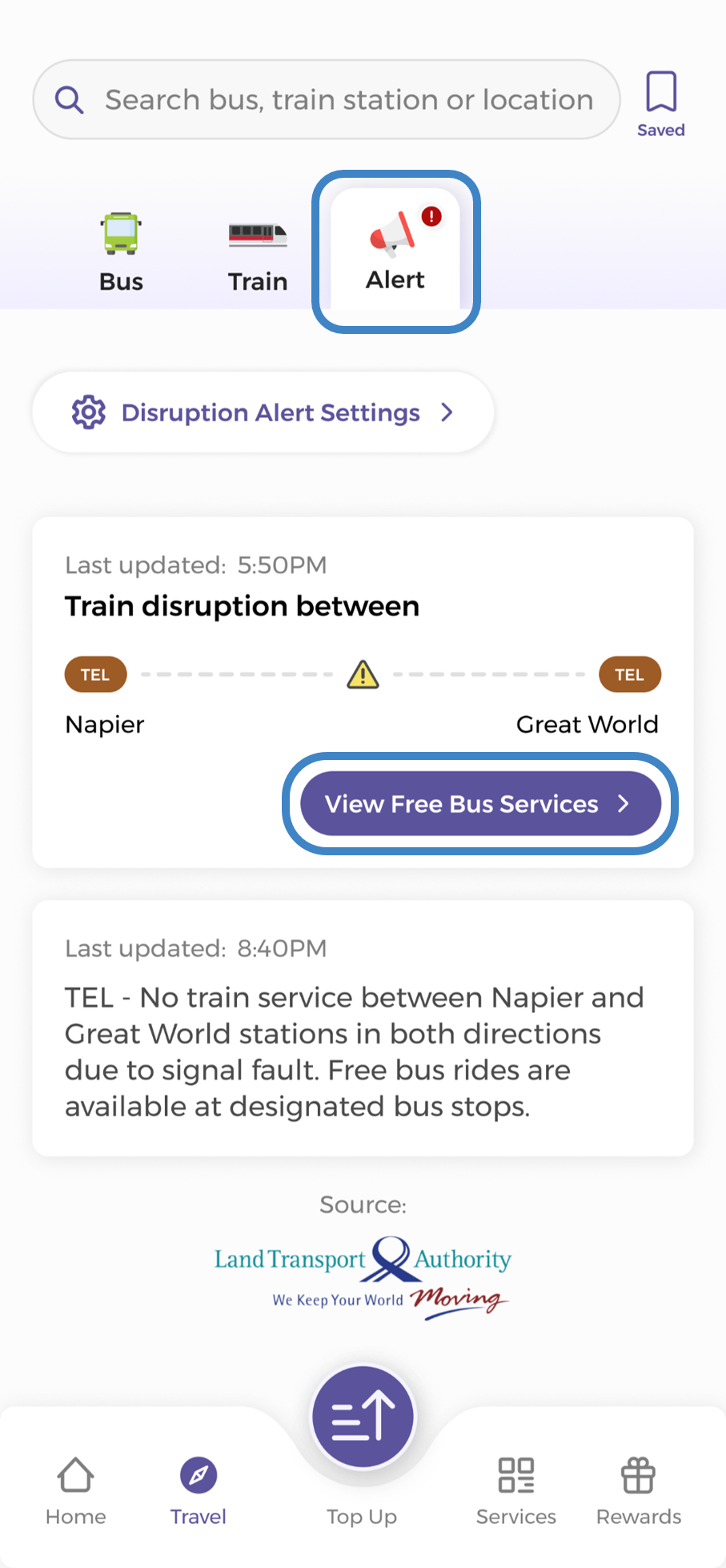Go to the Home tab
The height and width of the screenshot is (1568, 726).
(76, 1490)
